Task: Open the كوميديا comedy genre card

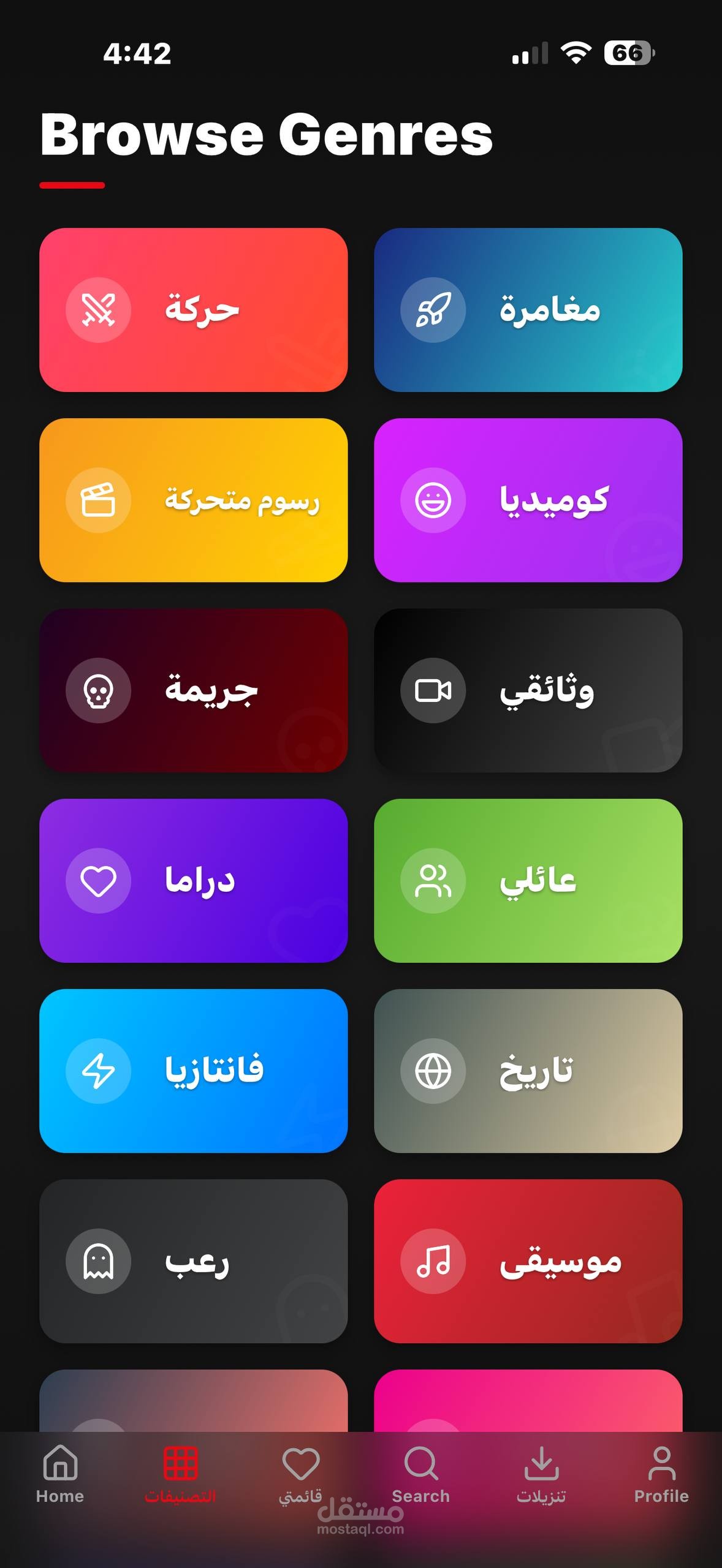Action: [528, 500]
